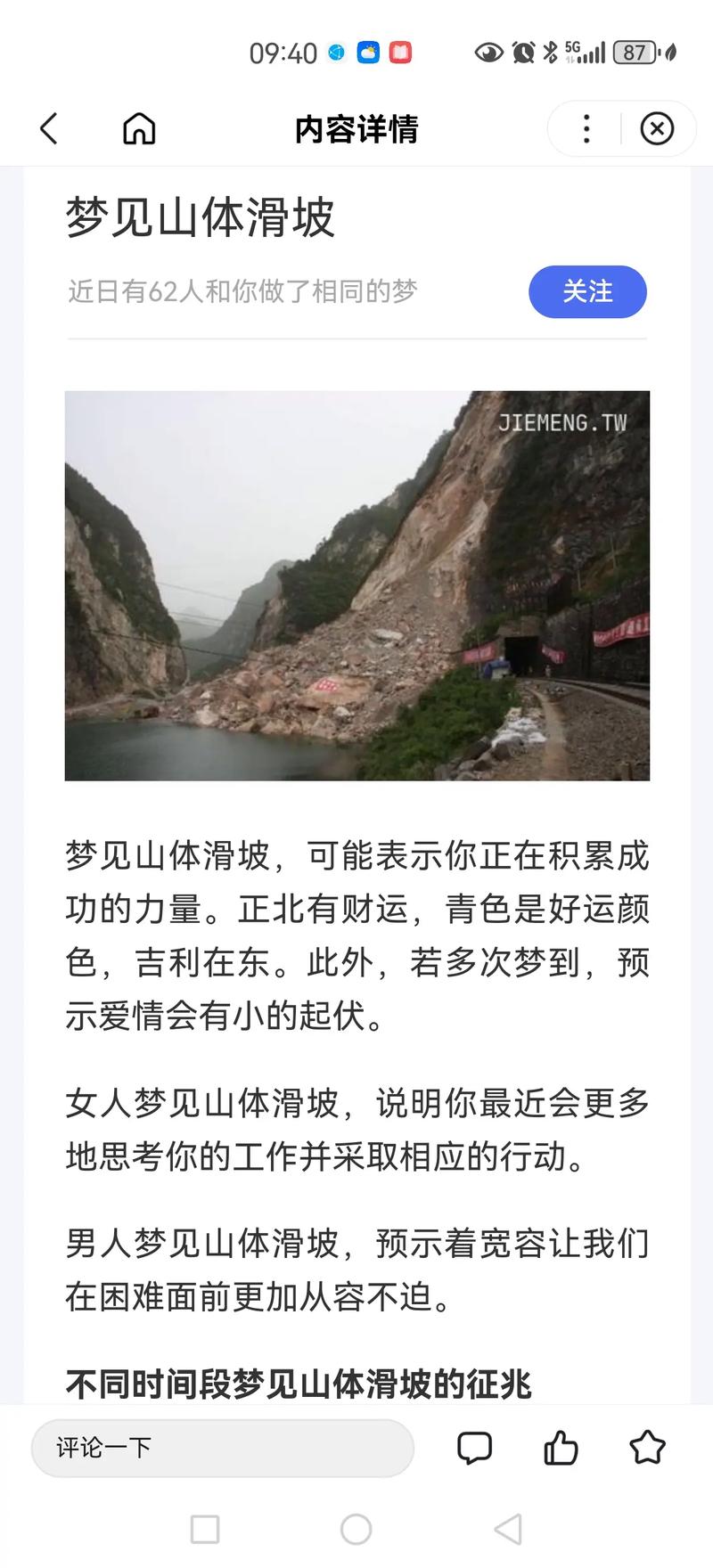Tap the battery indicator showing 87
The width and height of the screenshot is (713, 1568).
click(635, 52)
